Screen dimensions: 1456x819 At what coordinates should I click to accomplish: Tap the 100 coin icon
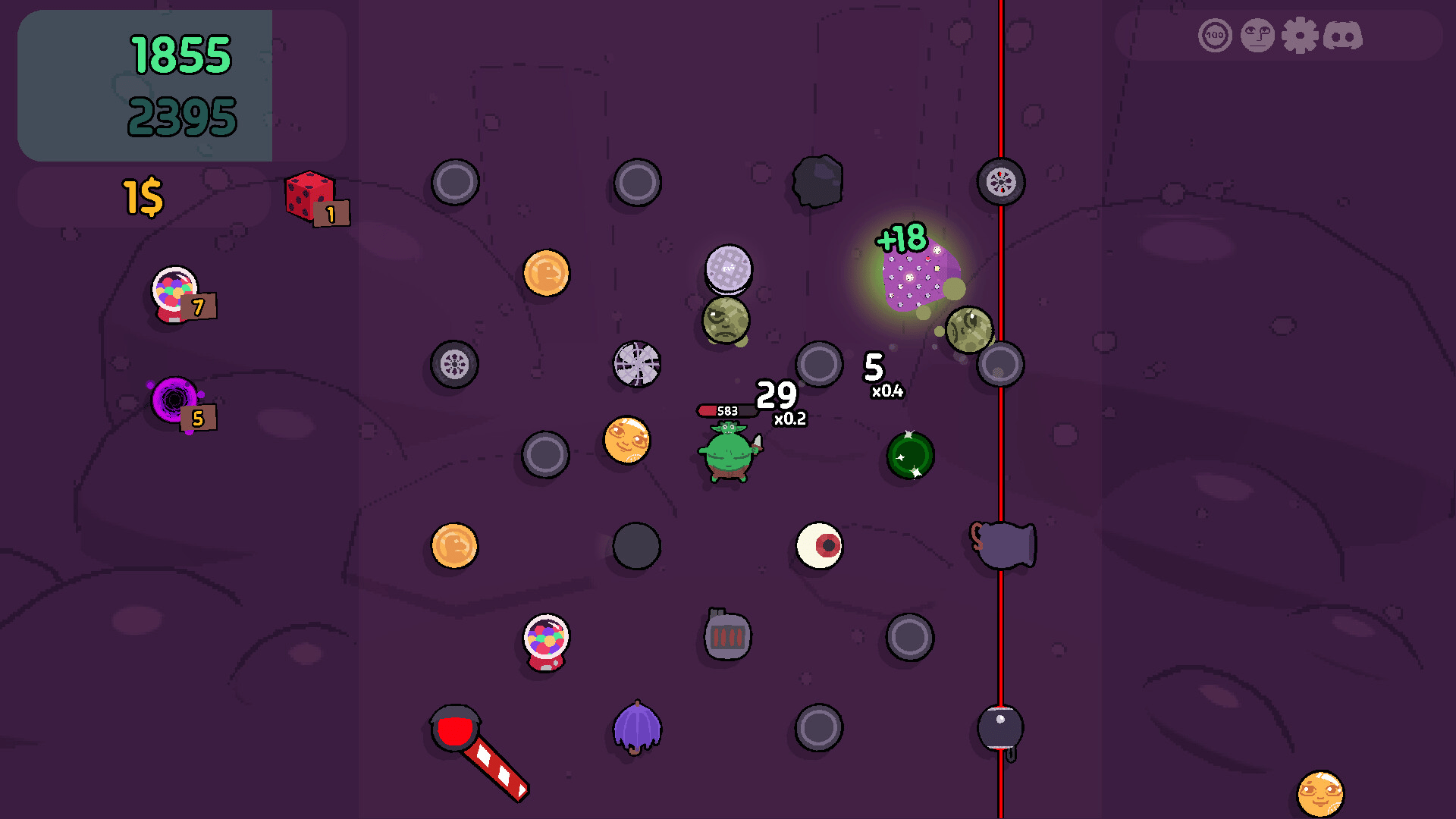1215,36
